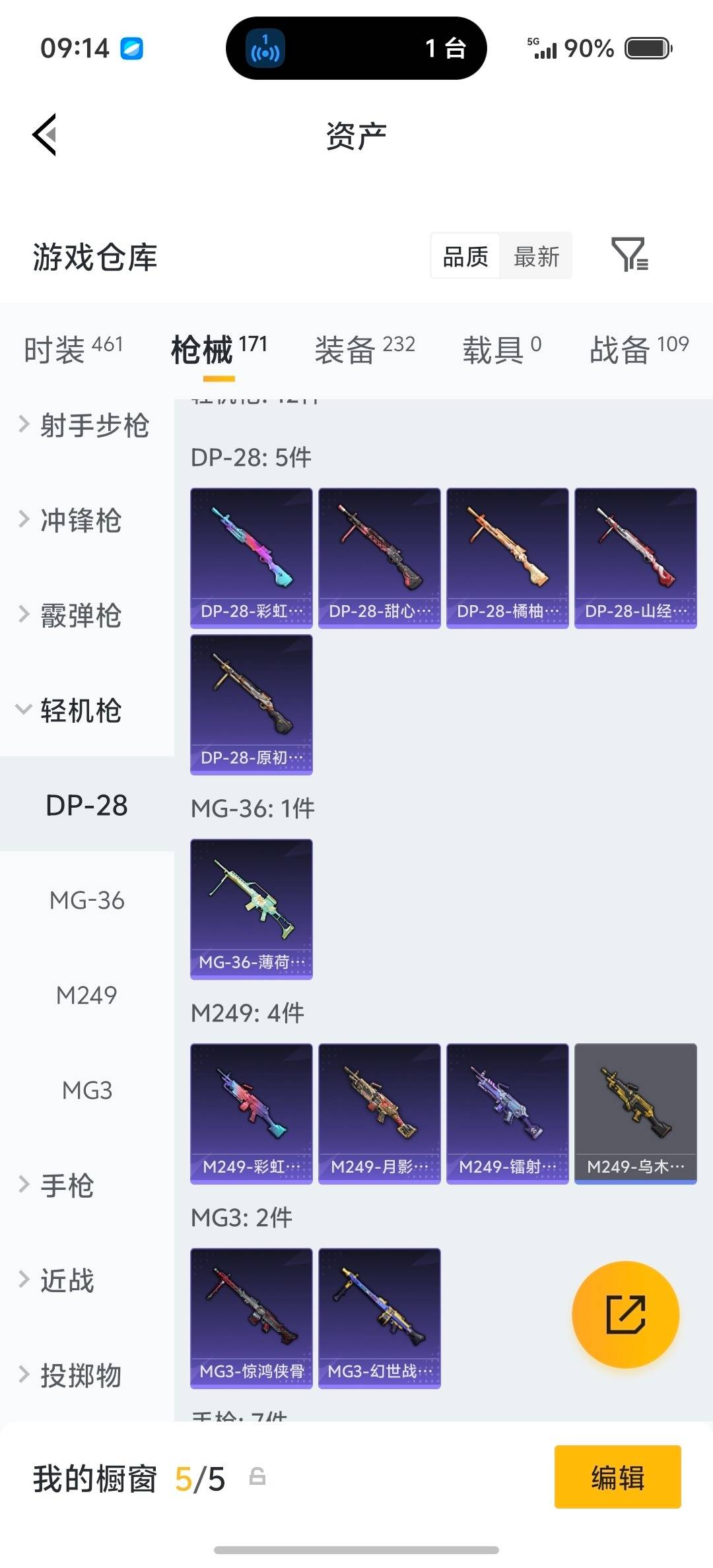
Task: Expand the 射手步枪 category
Action: (x=86, y=427)
